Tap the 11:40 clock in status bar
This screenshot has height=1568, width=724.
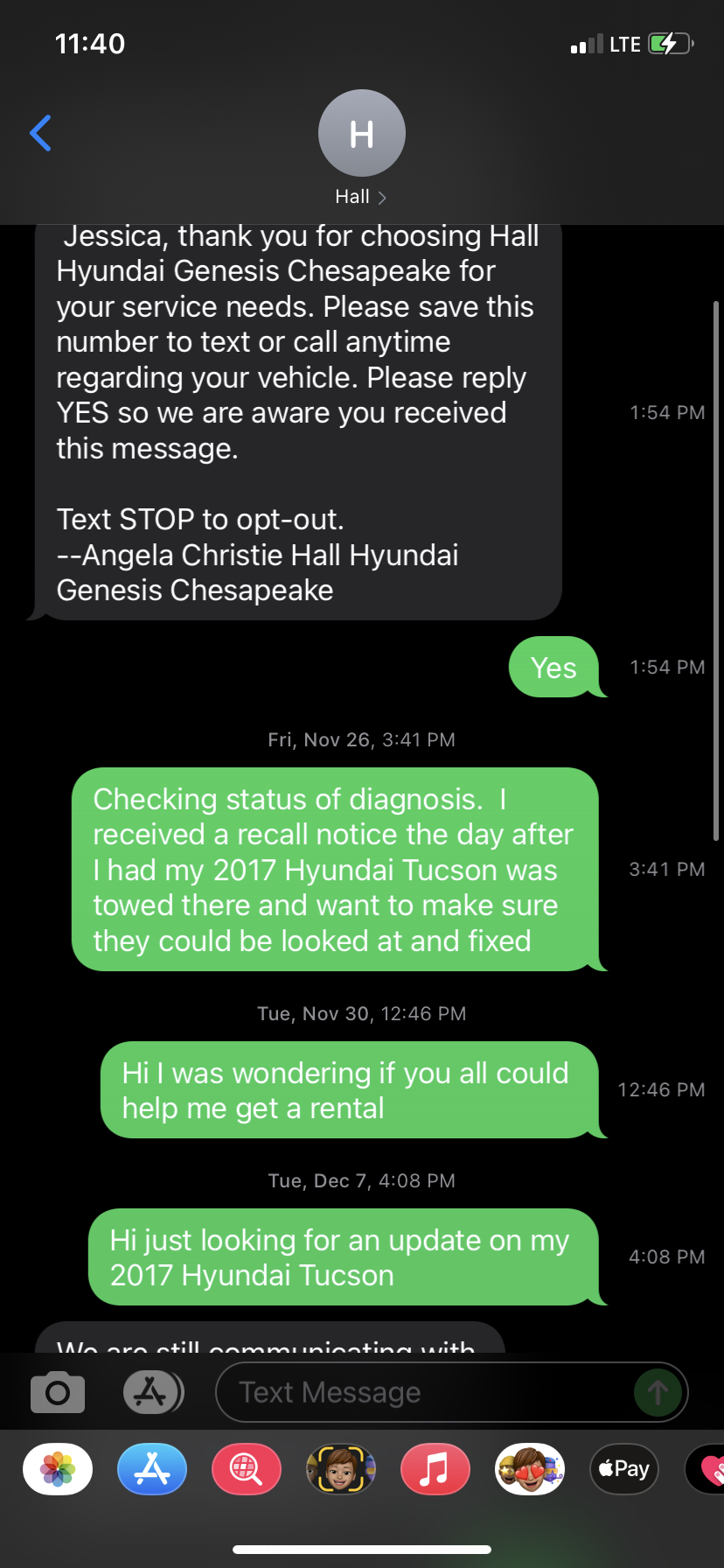click(90, 42)
